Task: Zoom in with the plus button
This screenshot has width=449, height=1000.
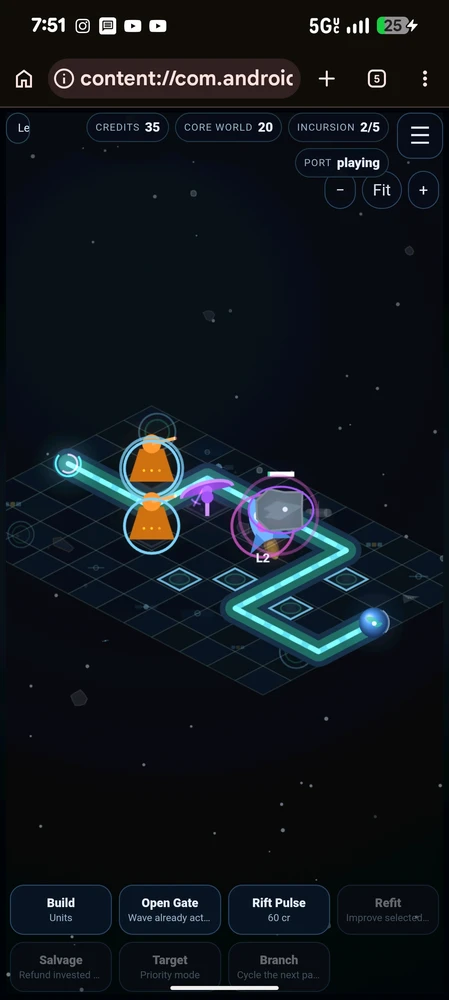Action: (x=423, y=190)
